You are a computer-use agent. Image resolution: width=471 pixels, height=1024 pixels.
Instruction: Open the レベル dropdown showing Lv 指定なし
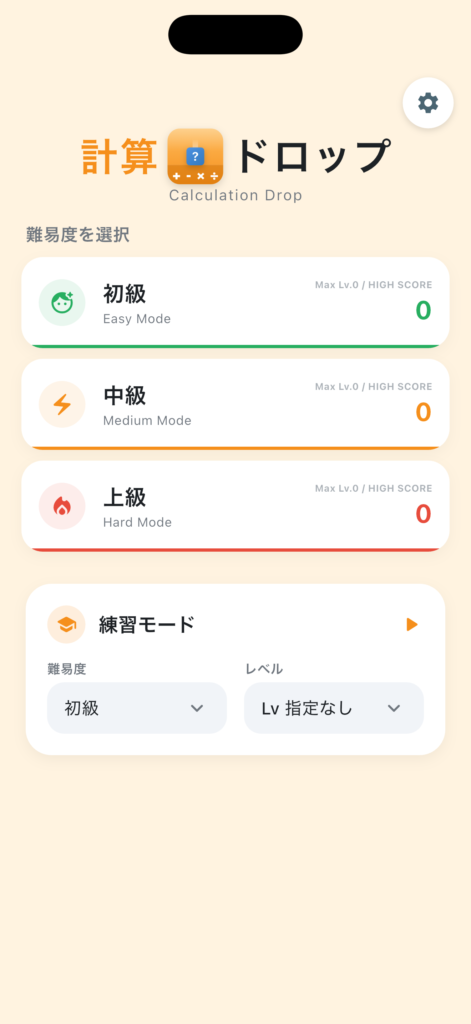334,708
